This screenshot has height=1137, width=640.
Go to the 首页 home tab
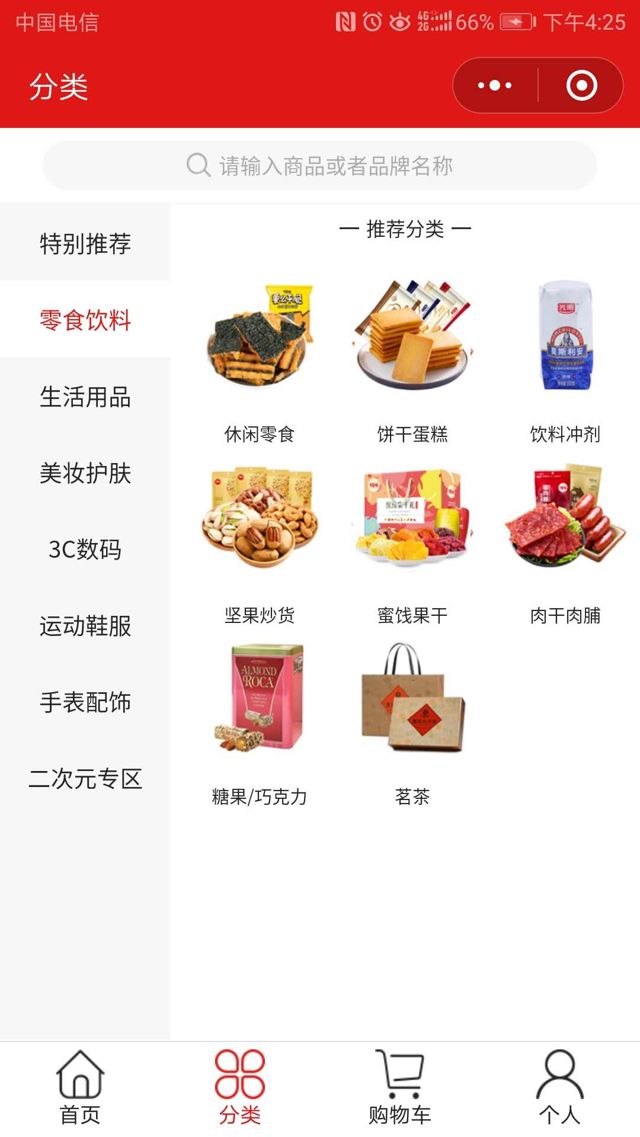pos(80,1088)
